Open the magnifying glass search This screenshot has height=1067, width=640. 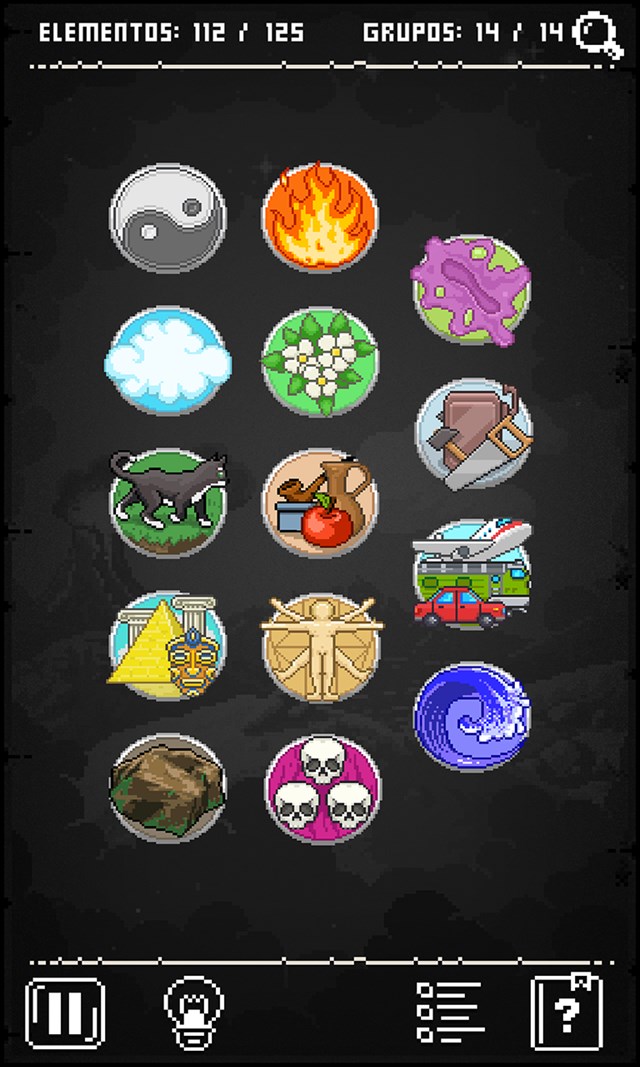click(x=598, y=35)
